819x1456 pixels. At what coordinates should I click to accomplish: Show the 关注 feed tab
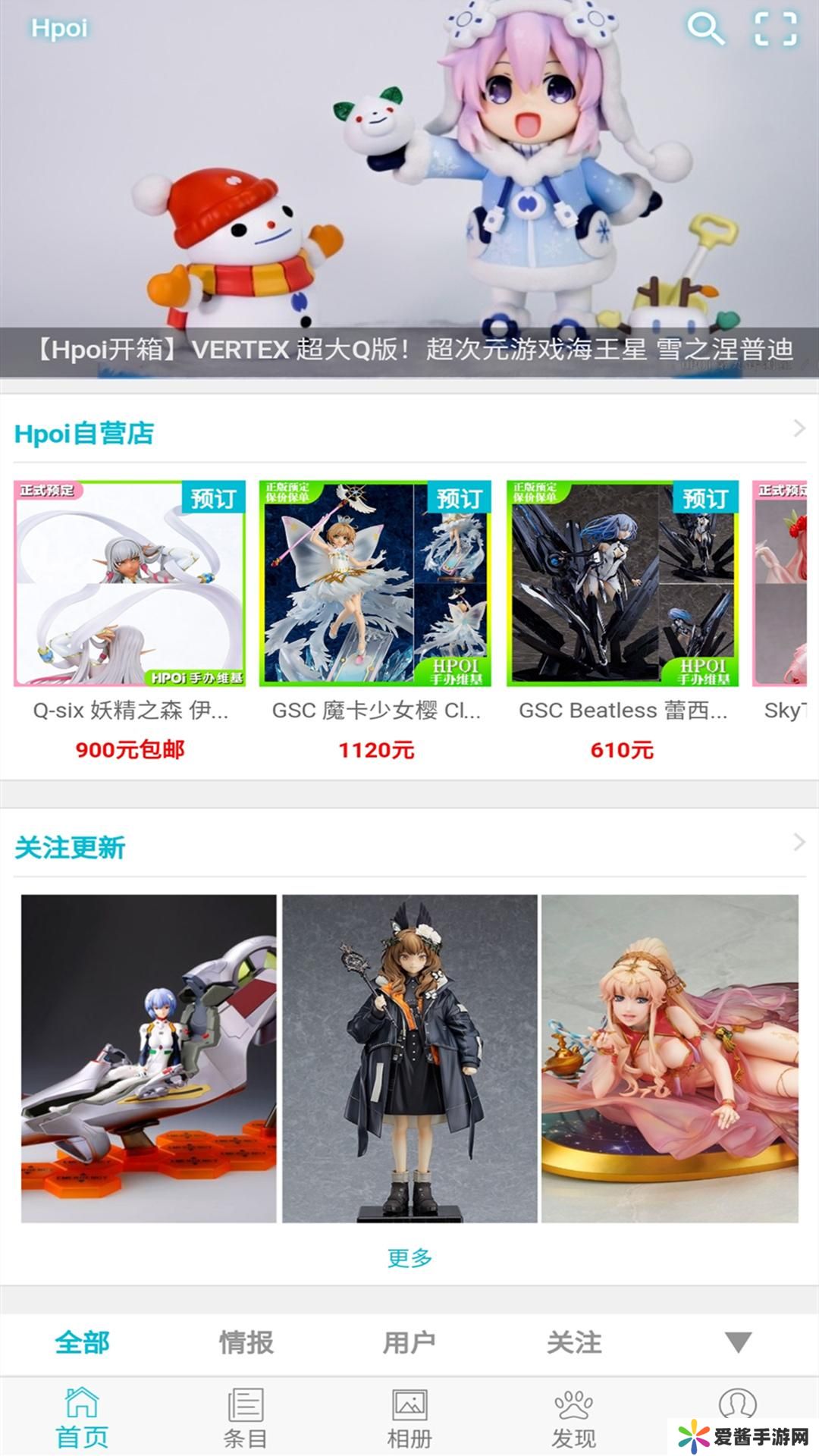coord(574,1342)
